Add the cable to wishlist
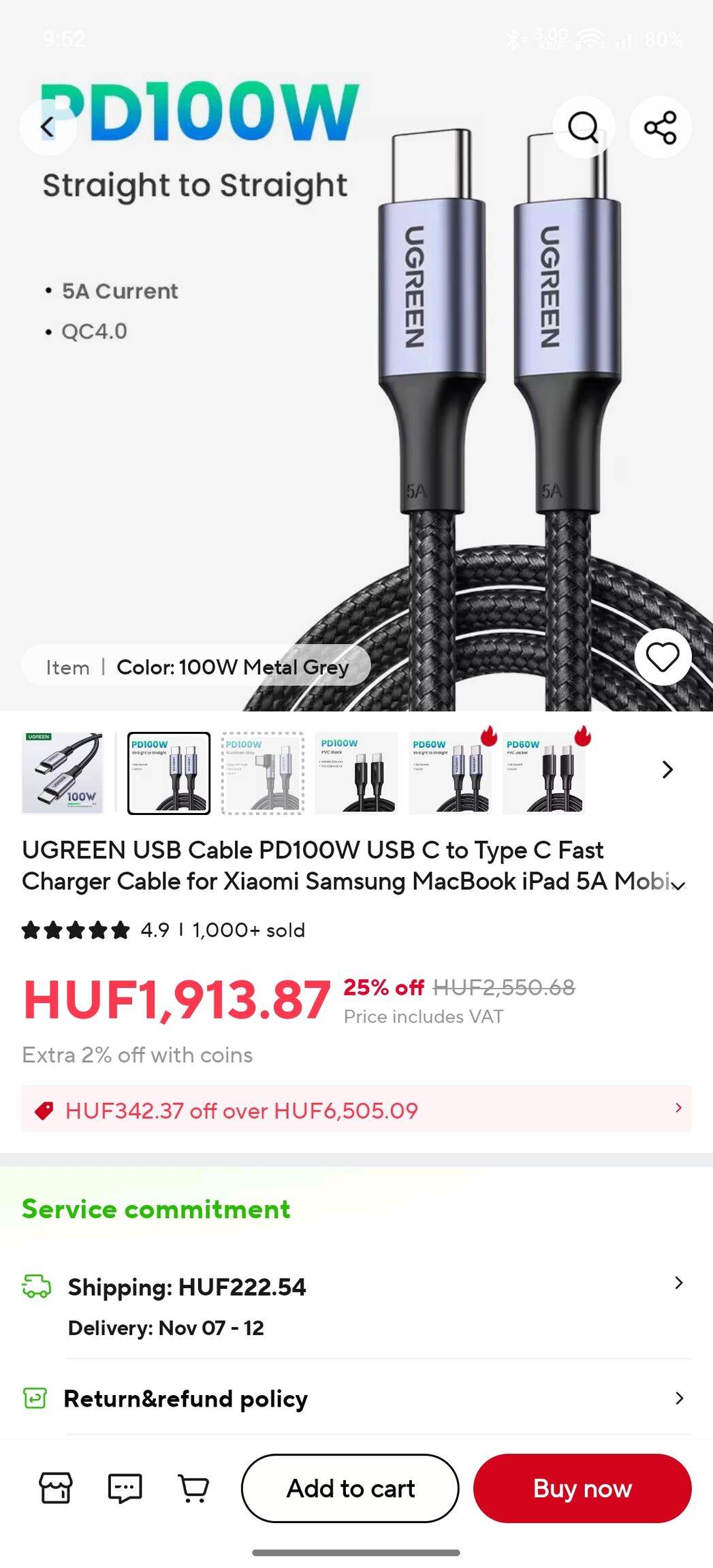 [663, 657]
